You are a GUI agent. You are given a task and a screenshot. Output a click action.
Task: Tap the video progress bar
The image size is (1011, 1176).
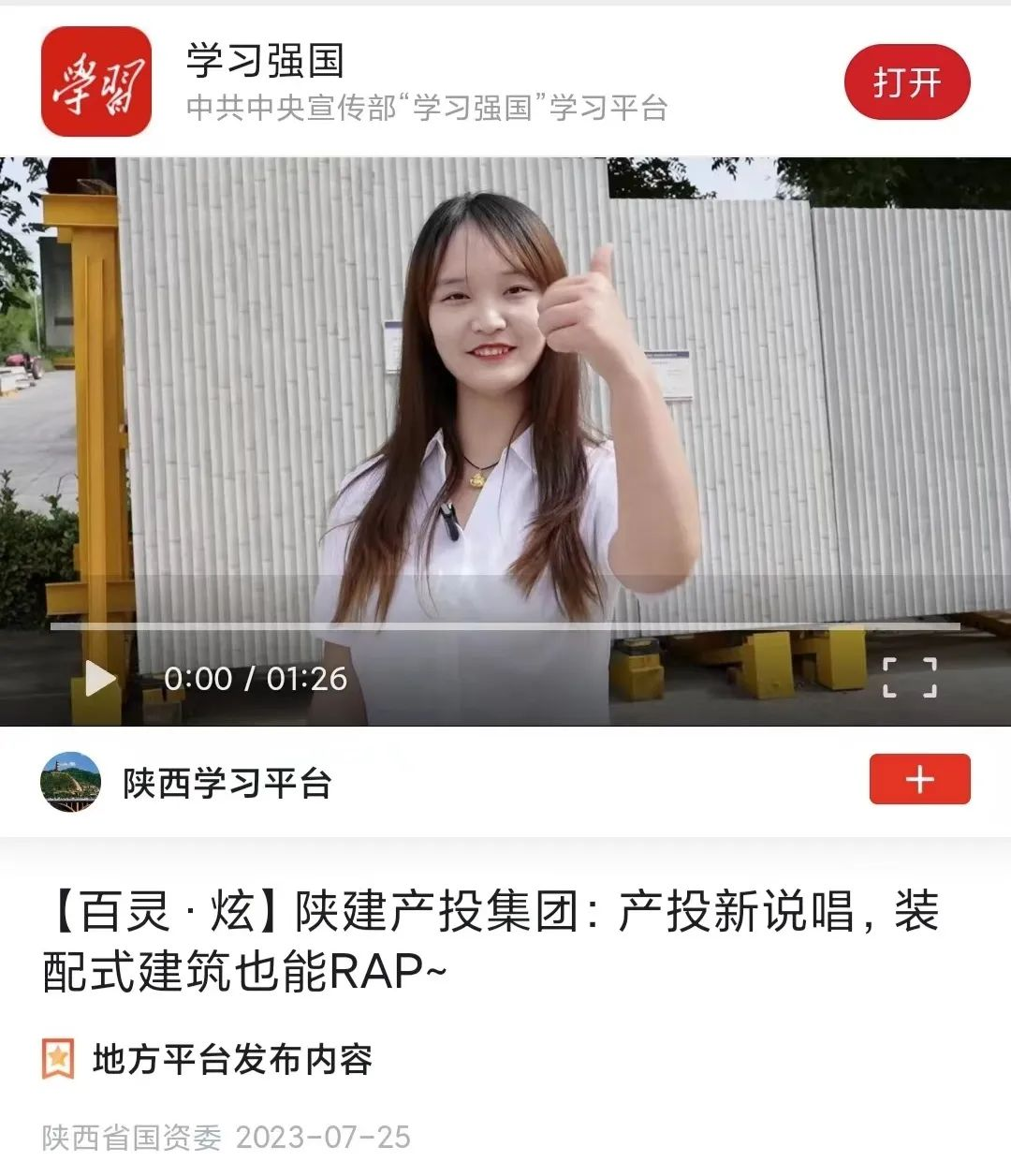coord(505,625)
